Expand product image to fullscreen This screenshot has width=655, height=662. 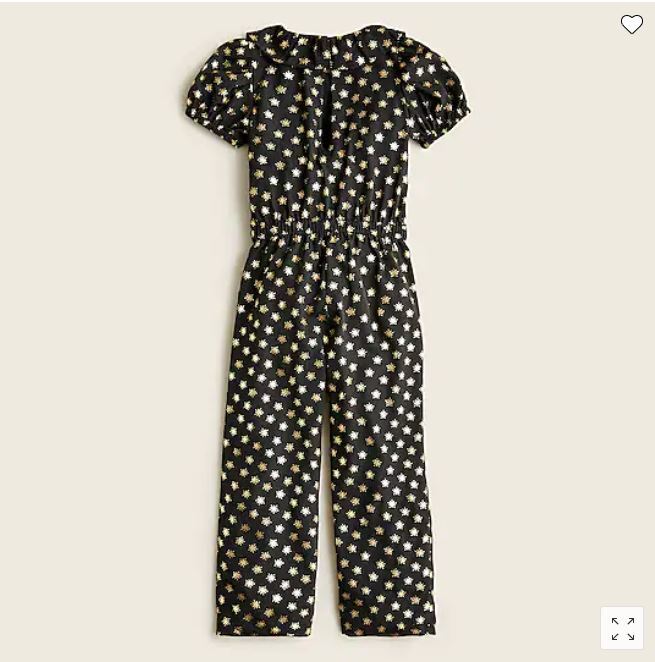(622, 628)
